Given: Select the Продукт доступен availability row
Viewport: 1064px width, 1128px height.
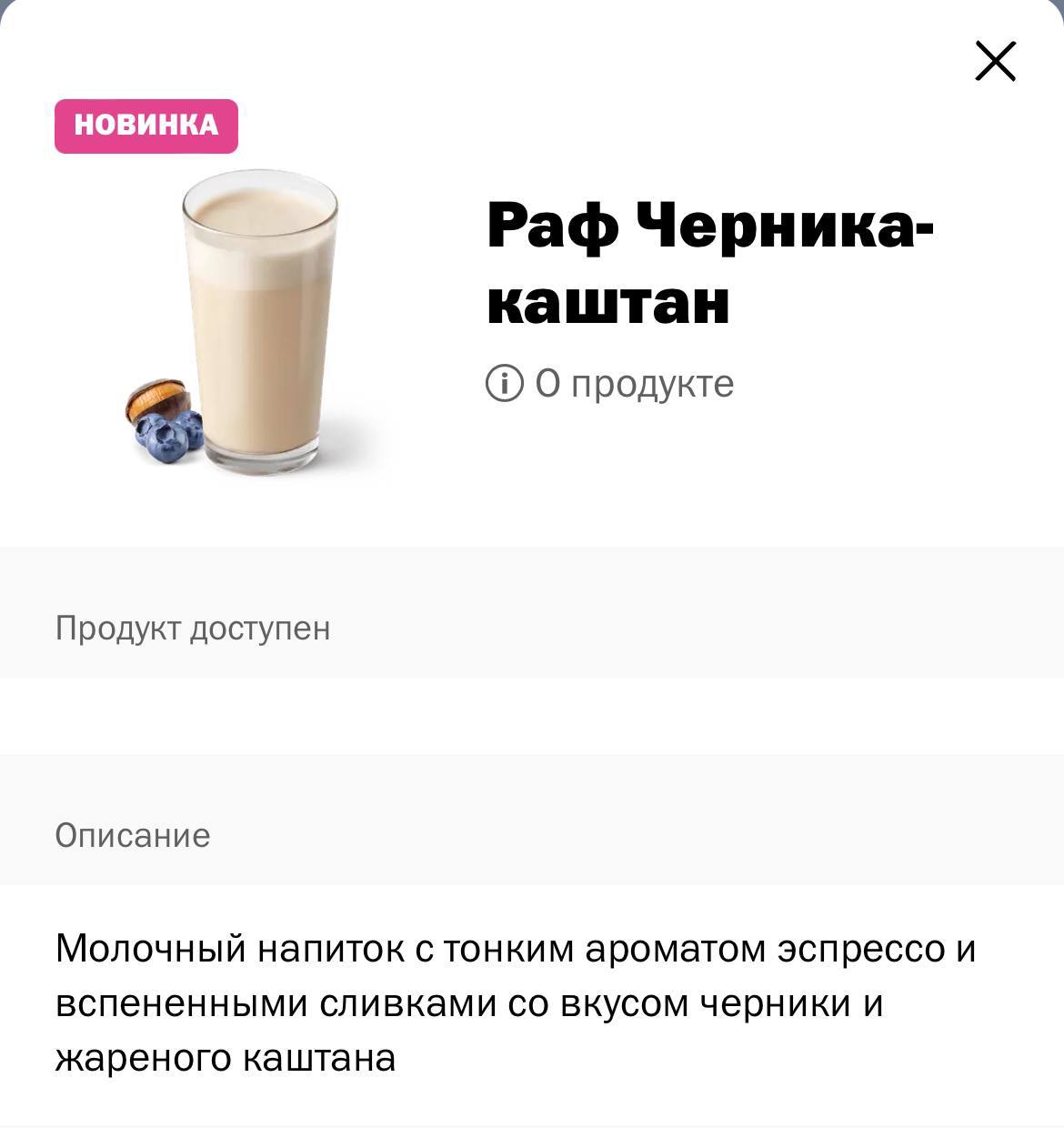Looking at the screenshot, I should [x=194, y=627].
